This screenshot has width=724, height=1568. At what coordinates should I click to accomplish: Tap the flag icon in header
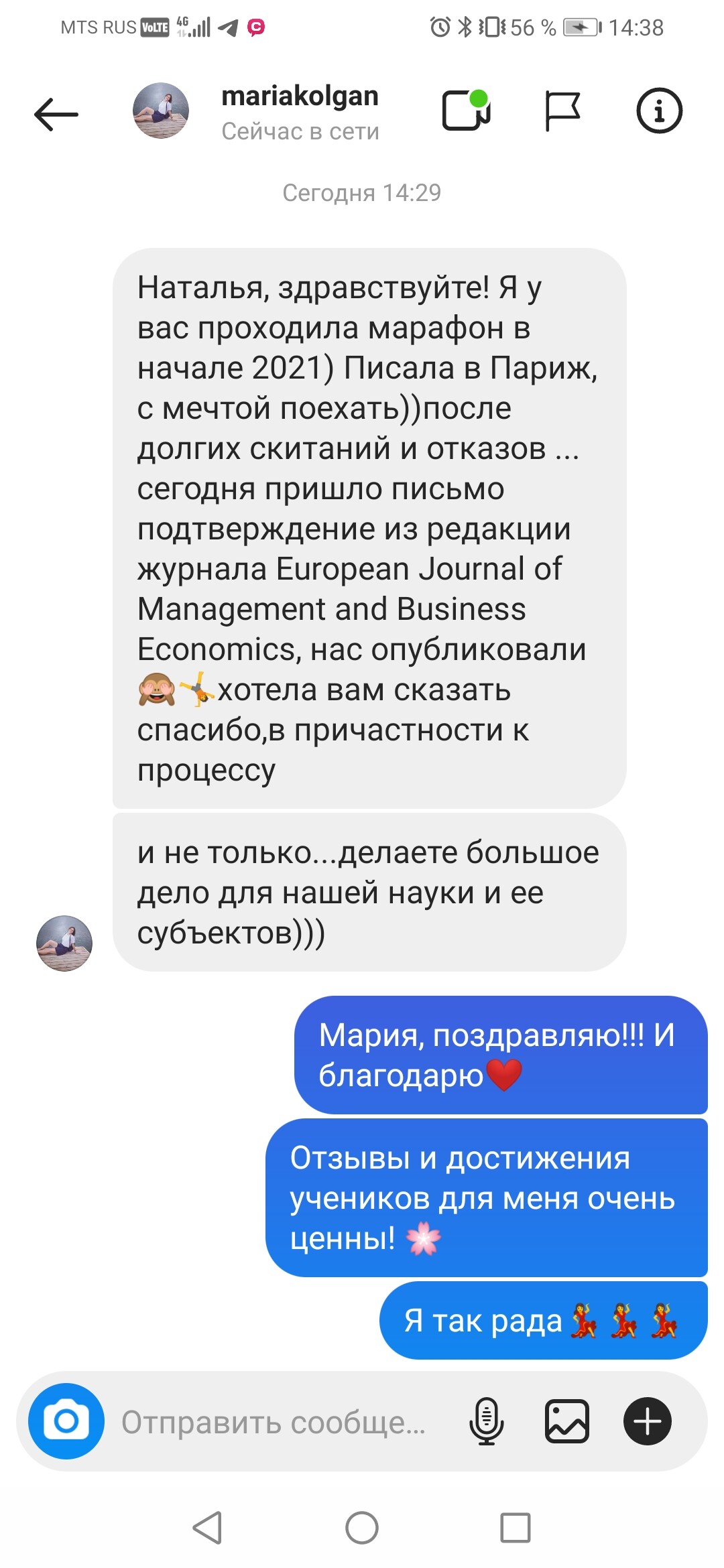click(x=562, y=111)
